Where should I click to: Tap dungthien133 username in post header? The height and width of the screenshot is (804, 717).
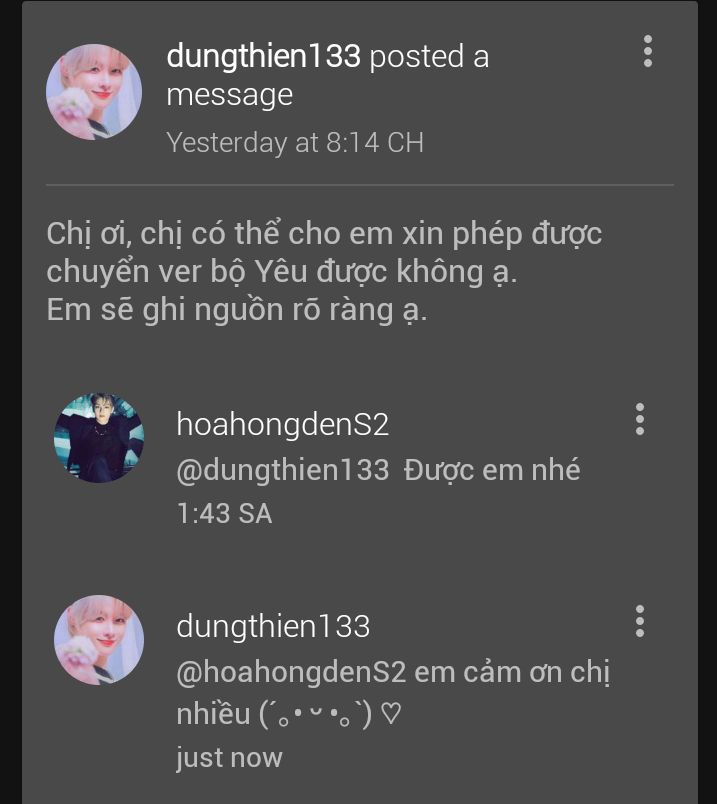click(x=263, y=56)
